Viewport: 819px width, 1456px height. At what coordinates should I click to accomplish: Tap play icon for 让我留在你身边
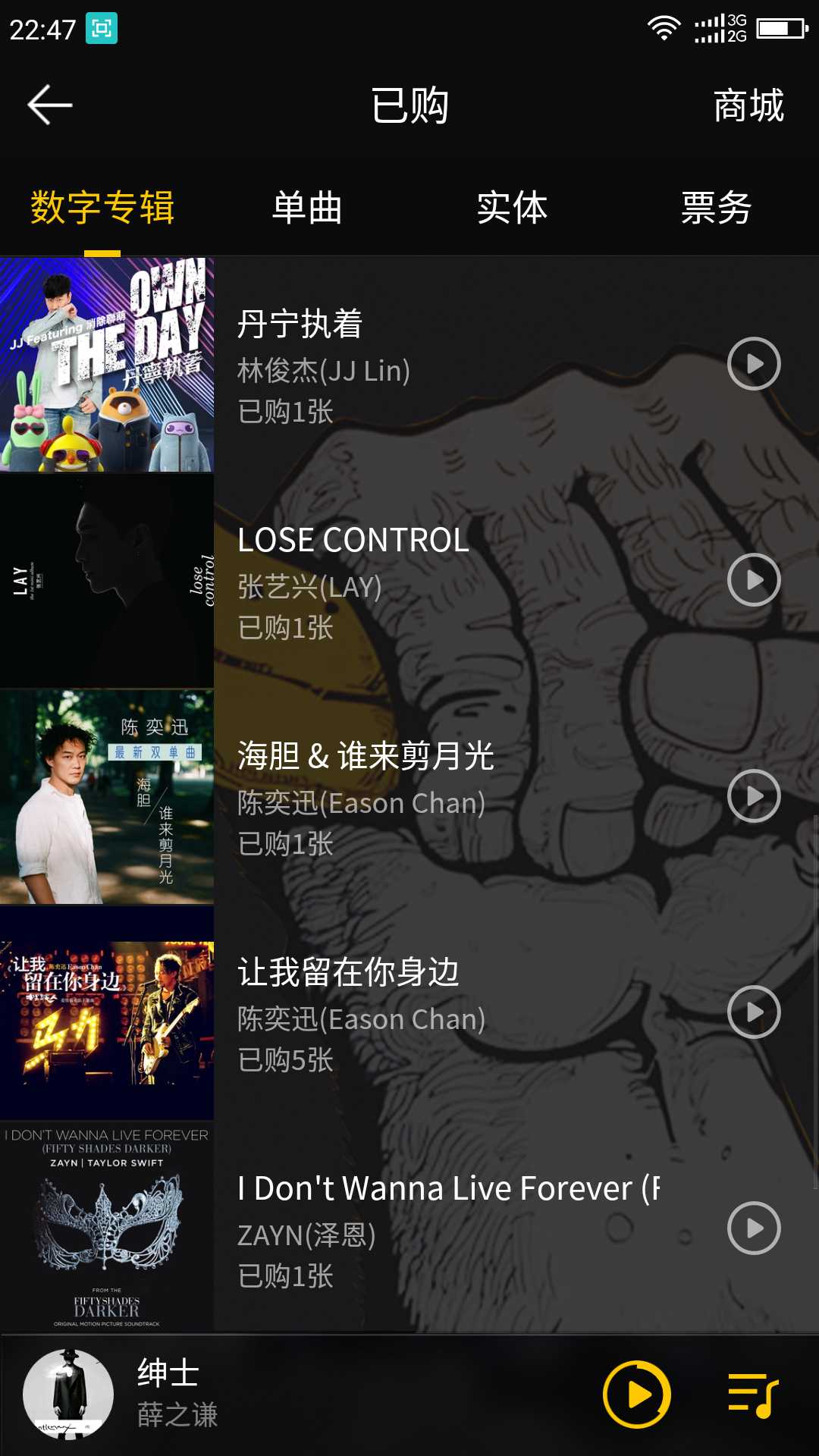pyautogui.click(x=753, y=1011)
